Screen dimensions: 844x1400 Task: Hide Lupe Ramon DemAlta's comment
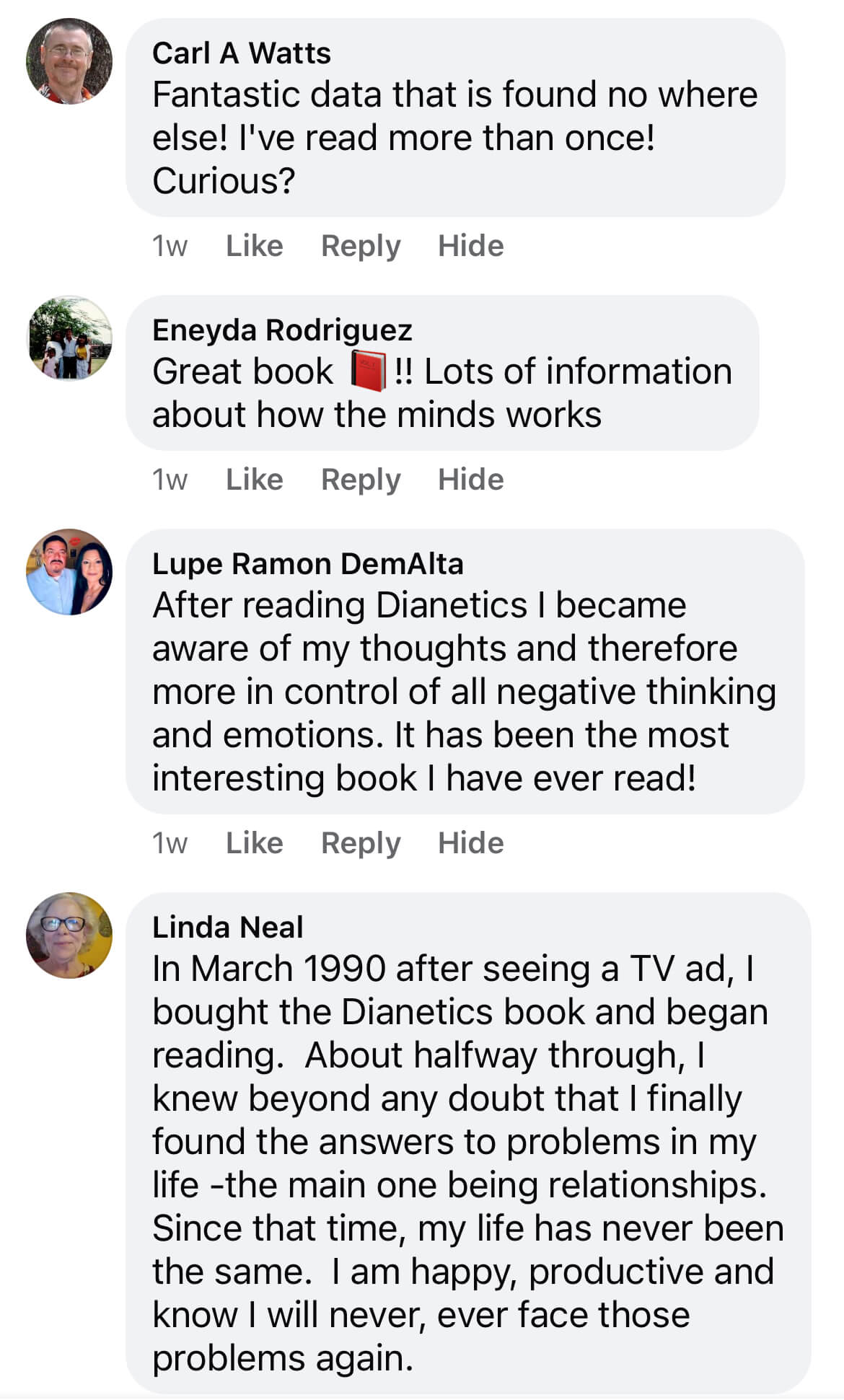click(x=470, y=843)
